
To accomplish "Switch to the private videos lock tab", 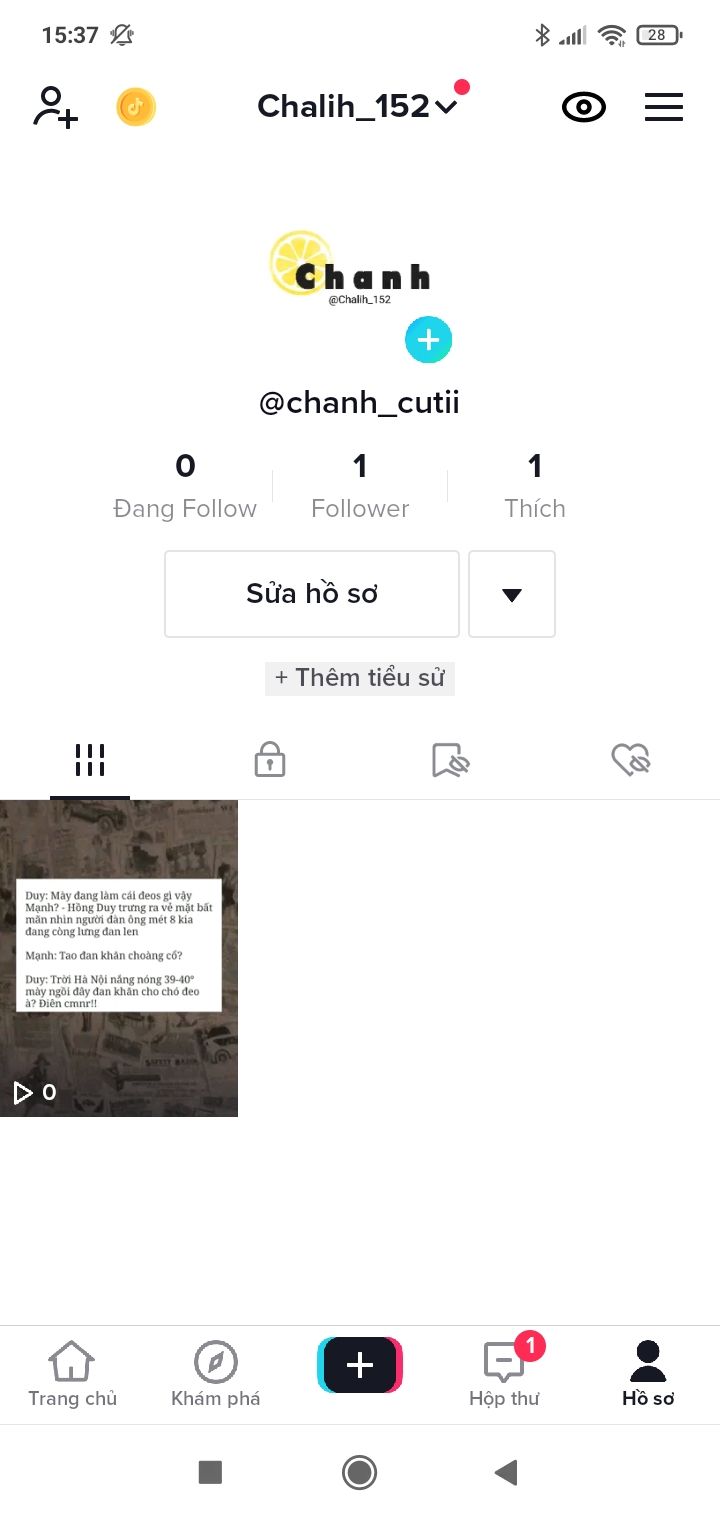I will pos(270,761).
